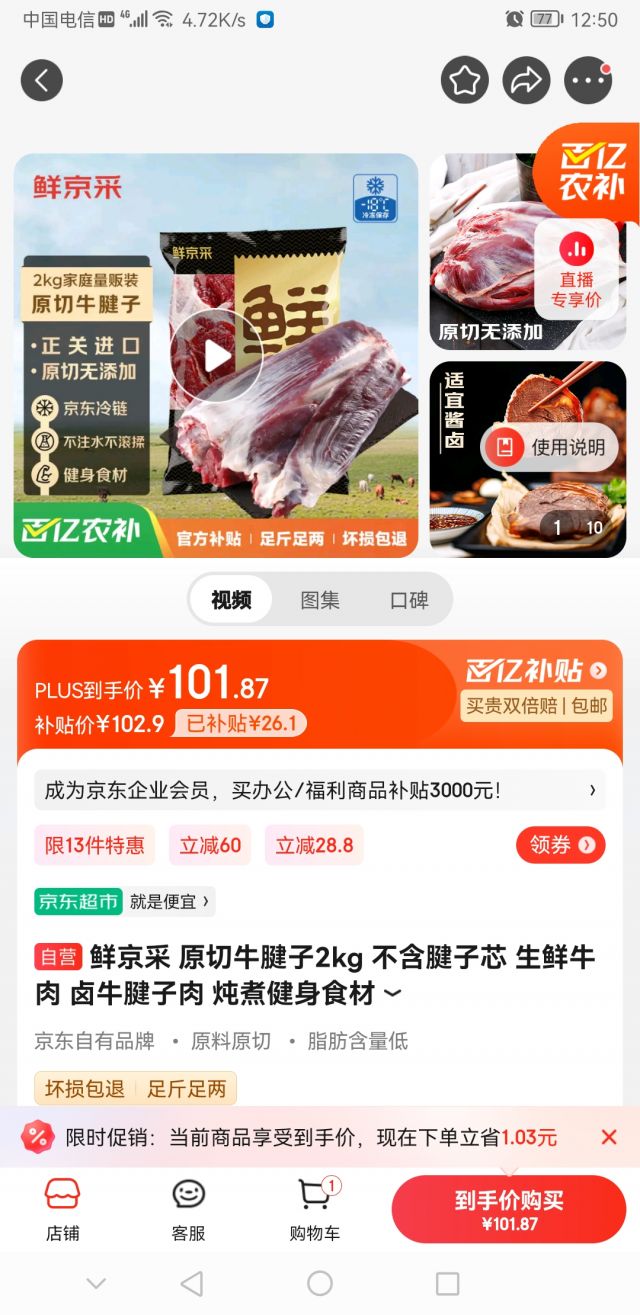Screen dimensions: 640x1315
Task: View 使用说明 instructions
Action: [550, 447]
